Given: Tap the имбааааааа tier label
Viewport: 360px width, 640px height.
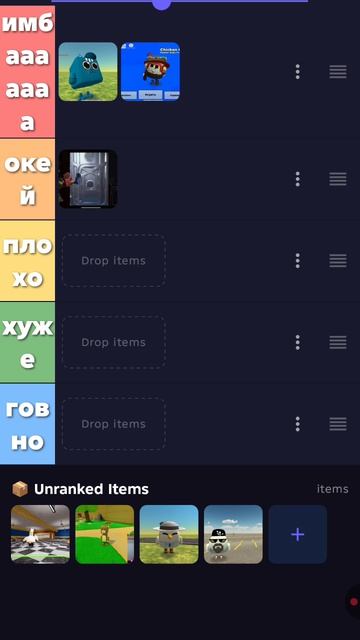Looking at the screenshot, I should (x=27, y=72).
